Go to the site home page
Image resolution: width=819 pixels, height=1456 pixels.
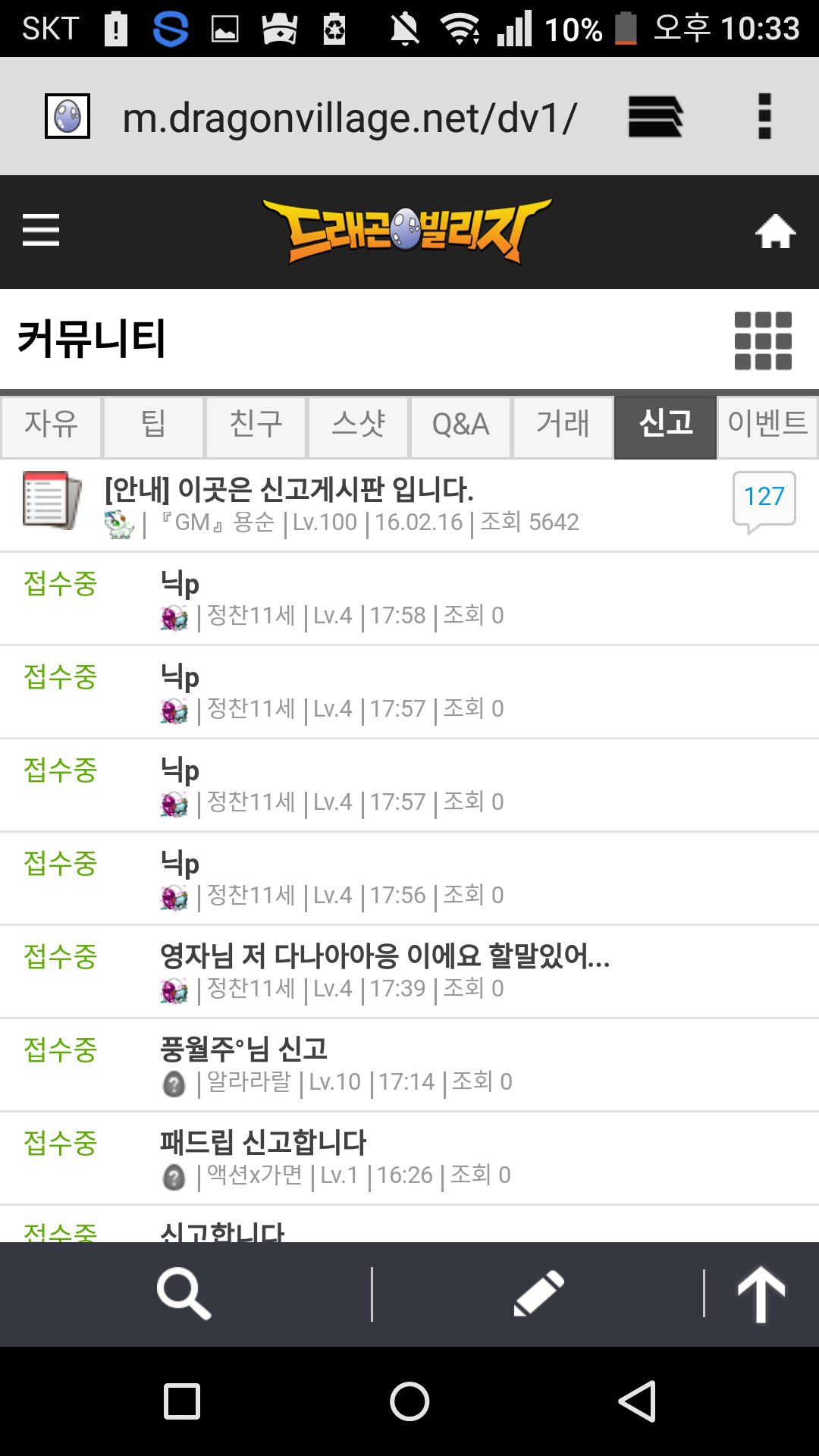pos(775,231)
